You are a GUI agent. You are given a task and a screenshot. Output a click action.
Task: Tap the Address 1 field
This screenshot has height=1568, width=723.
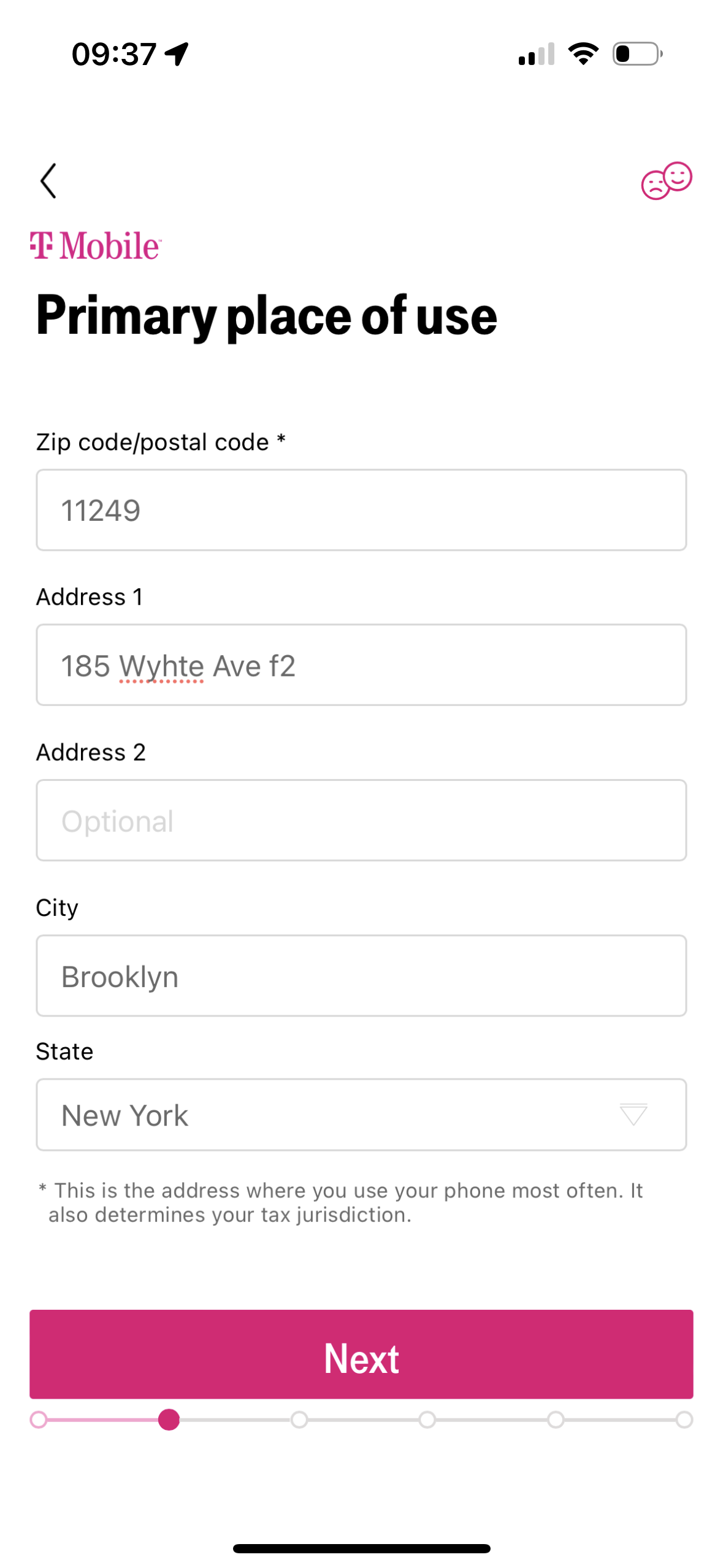[361, 665]
